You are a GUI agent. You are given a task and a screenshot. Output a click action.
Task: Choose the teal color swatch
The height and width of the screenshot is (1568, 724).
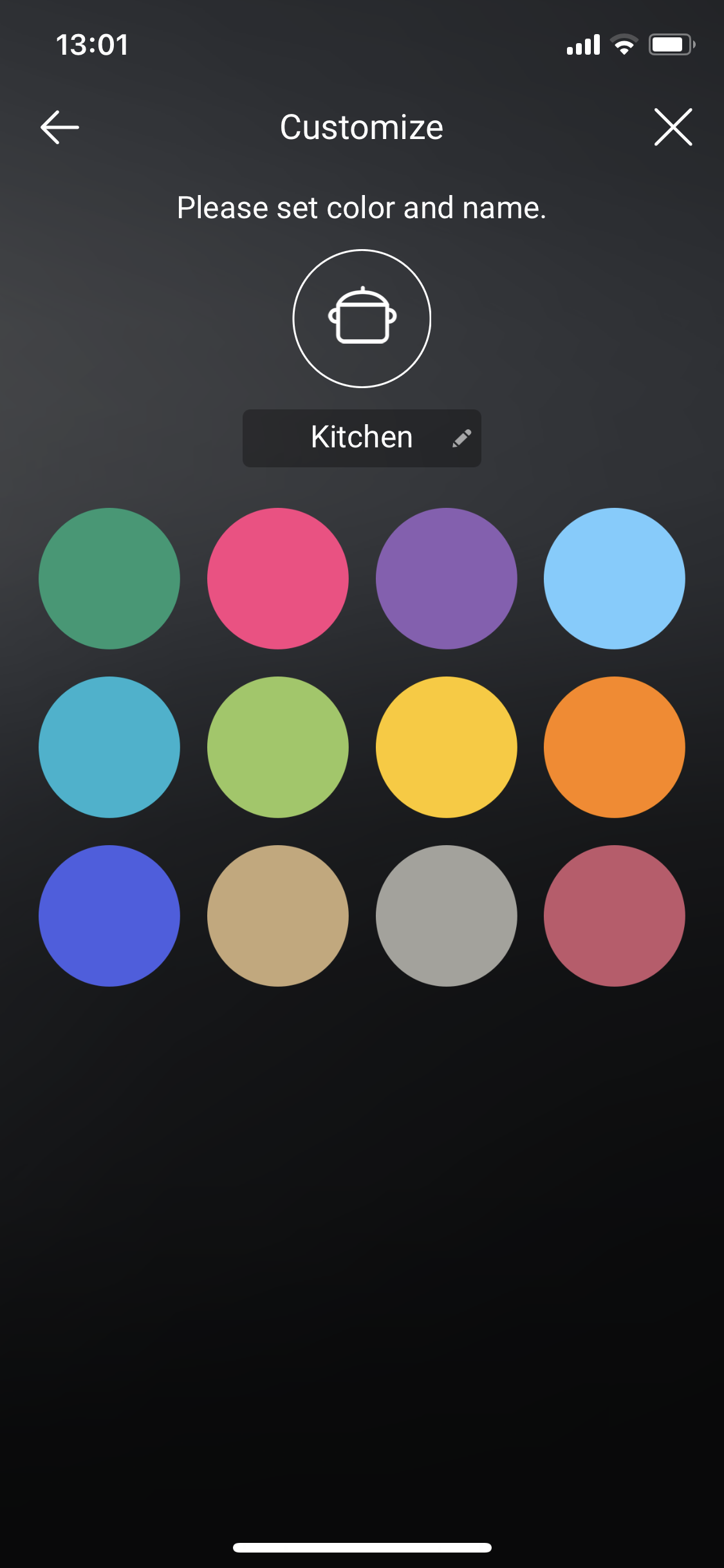(109, 747)
